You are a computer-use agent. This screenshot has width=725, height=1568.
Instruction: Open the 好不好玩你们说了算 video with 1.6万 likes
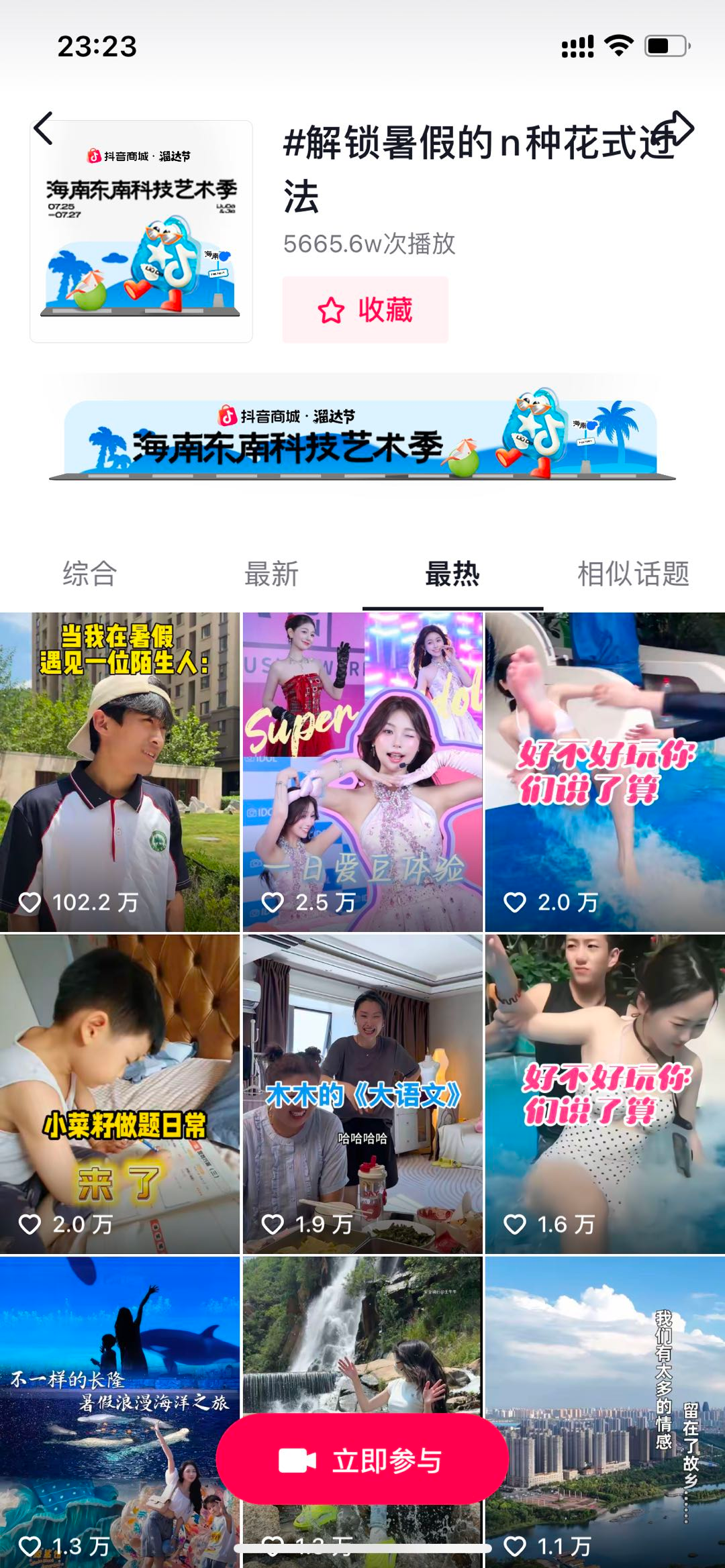tap(605, 1094)
